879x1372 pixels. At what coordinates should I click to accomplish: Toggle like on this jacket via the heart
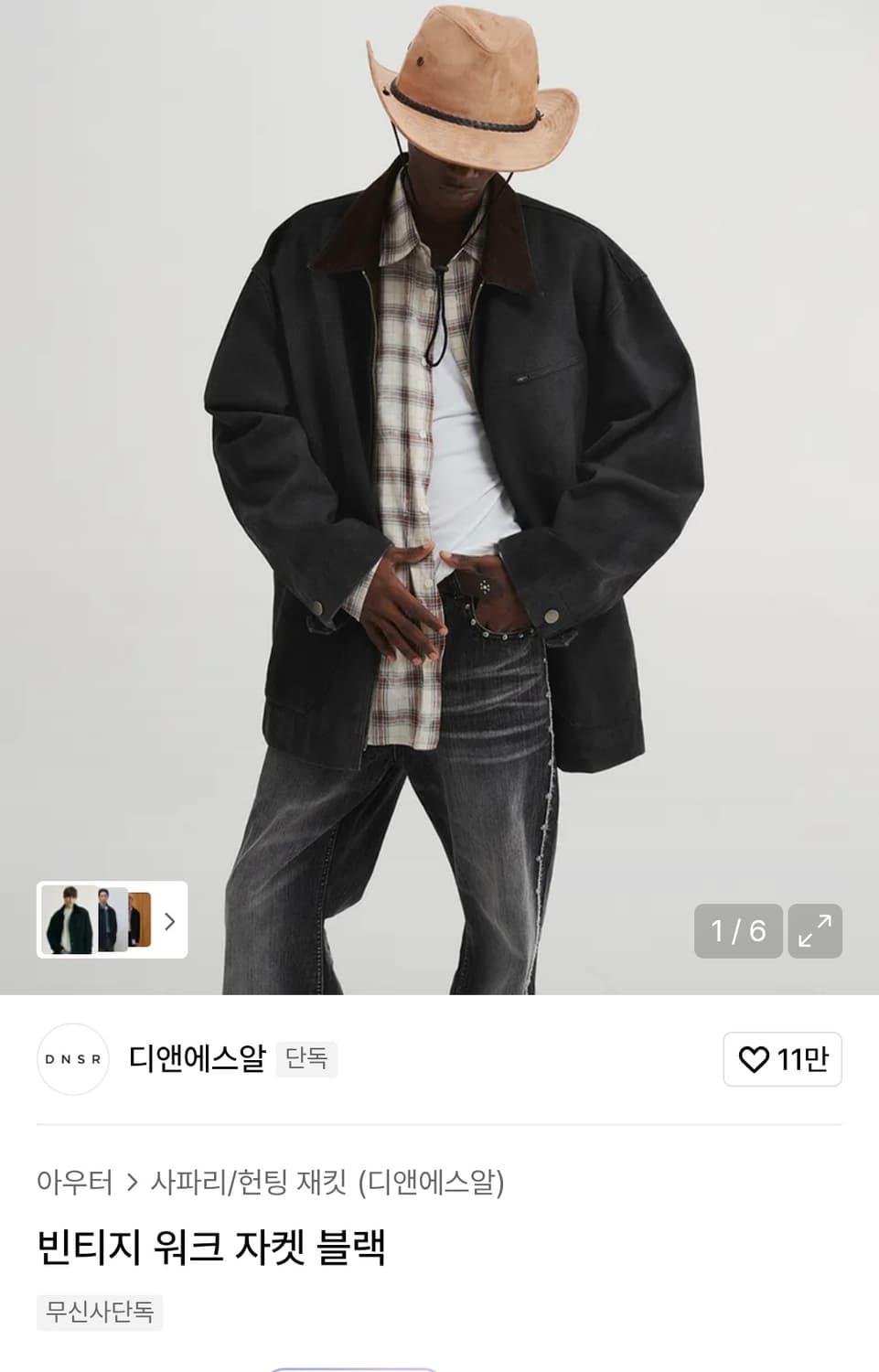coord(756,1059)
